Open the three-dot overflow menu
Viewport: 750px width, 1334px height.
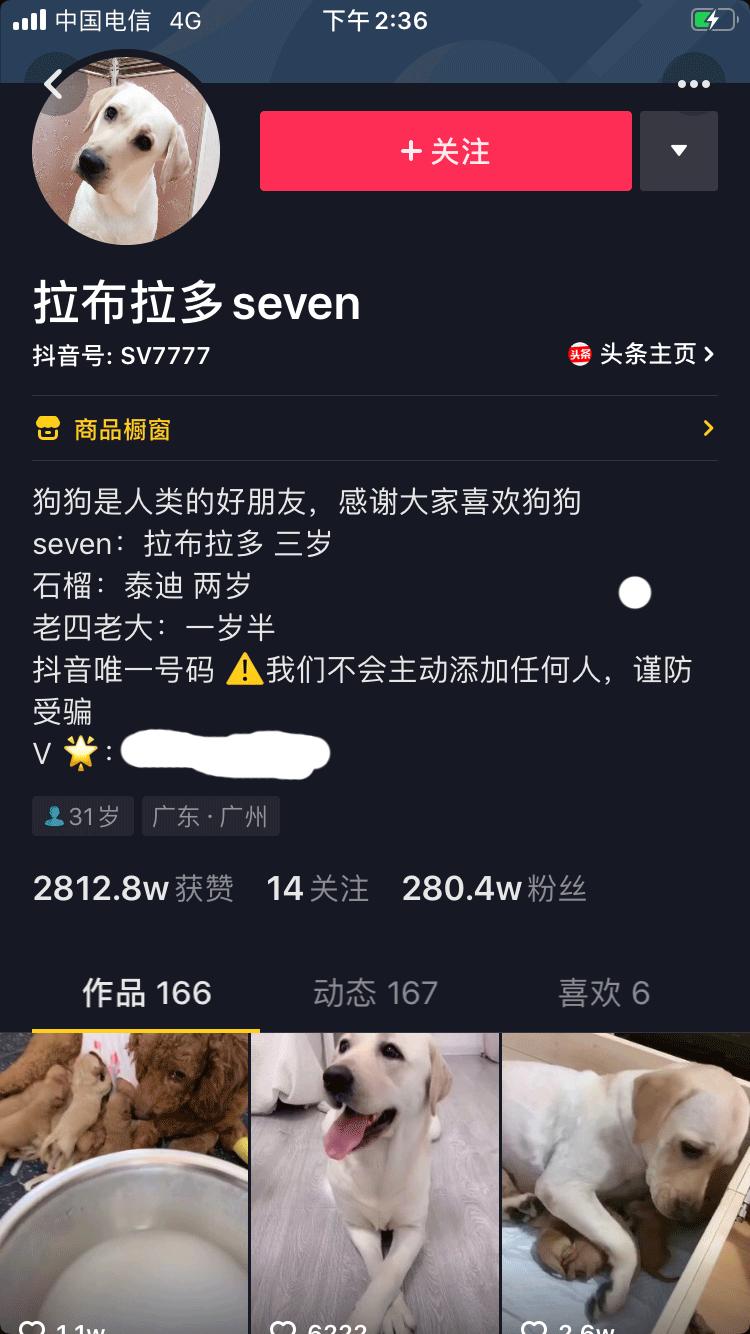[693, 85]
